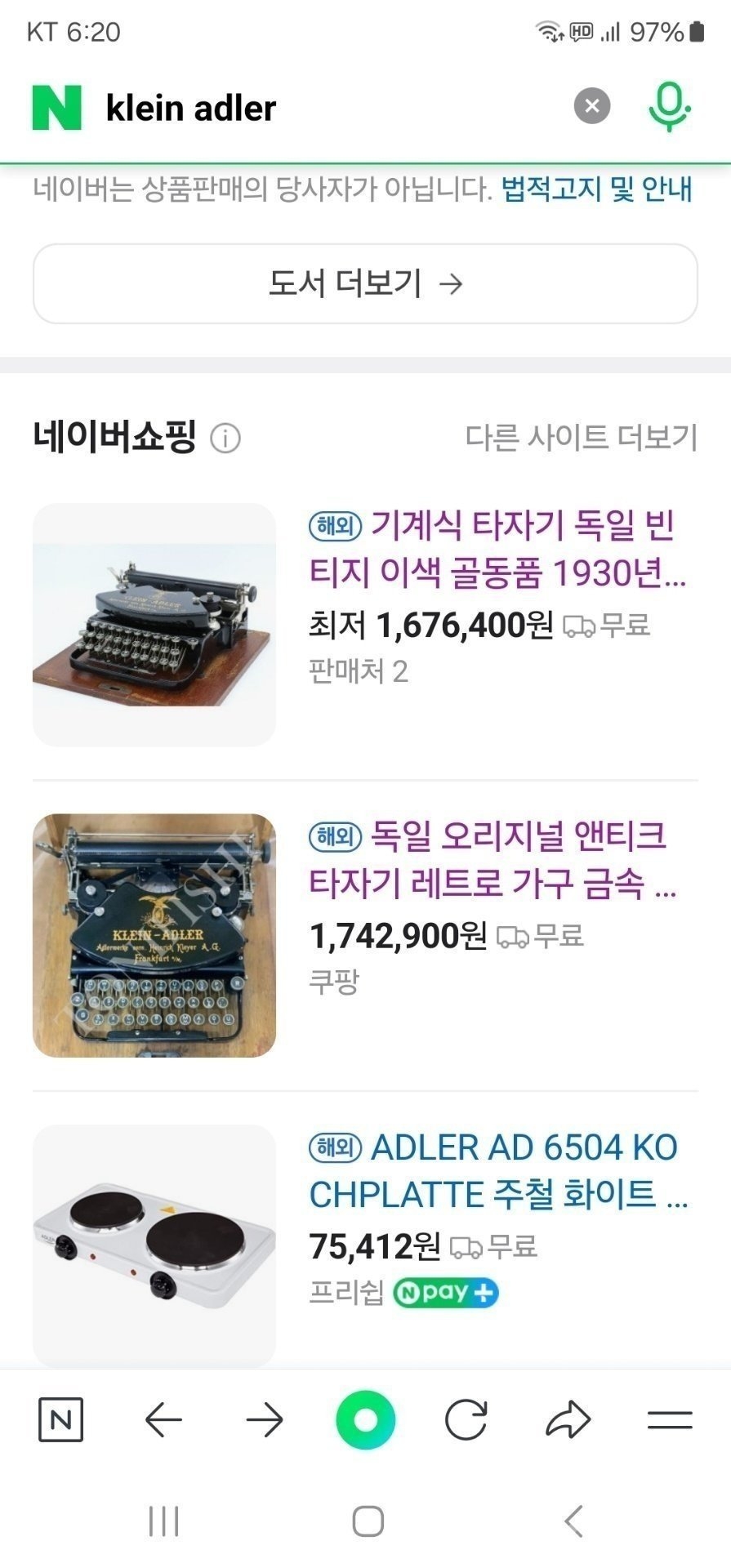View the 1,742,900원 Coupang typewriter listing
The width and height of the screenshot is (731, 1568).
click(488, 859)
